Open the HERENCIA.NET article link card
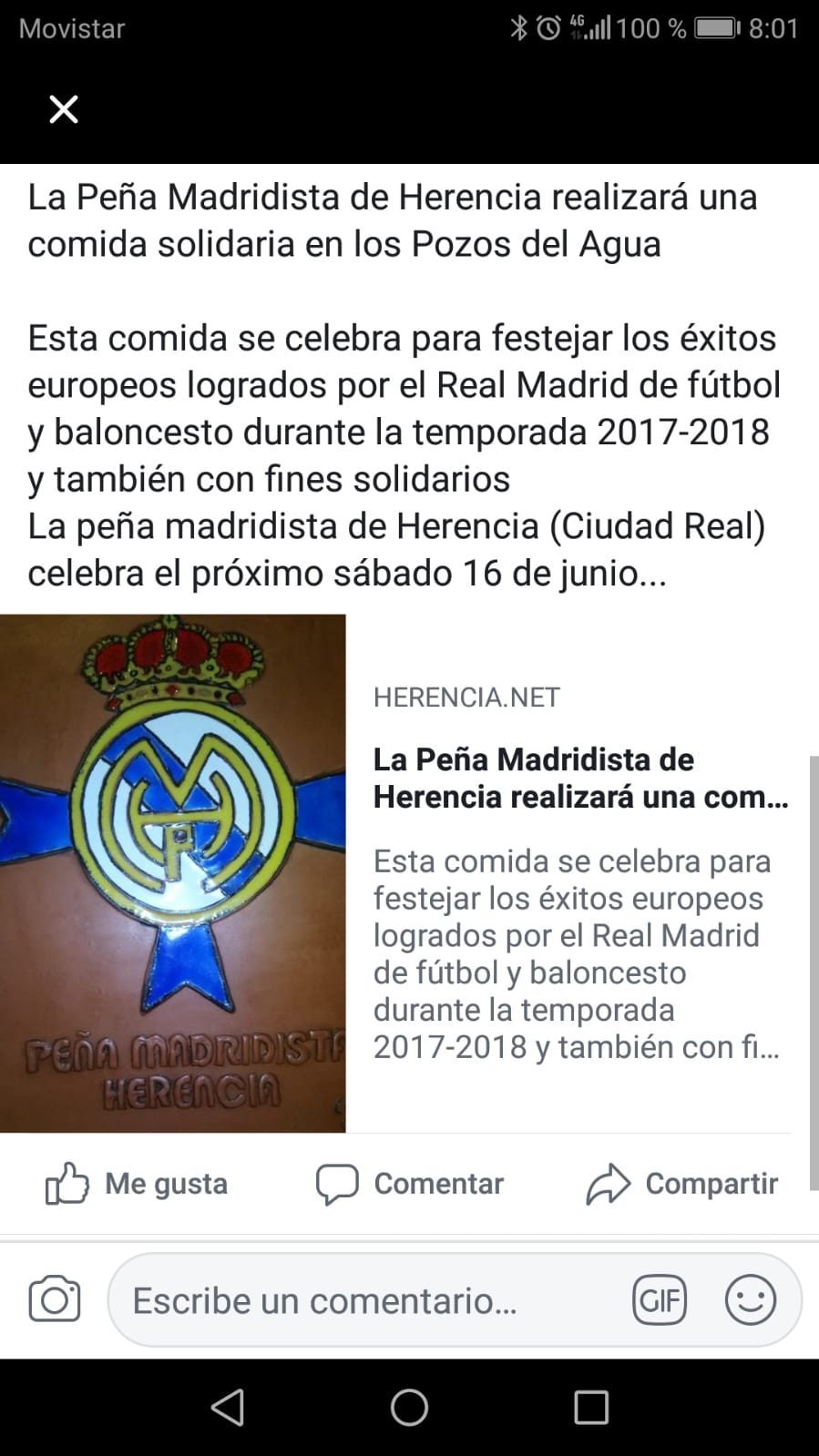Screen dimensions: 819x1456 point(579,872)
